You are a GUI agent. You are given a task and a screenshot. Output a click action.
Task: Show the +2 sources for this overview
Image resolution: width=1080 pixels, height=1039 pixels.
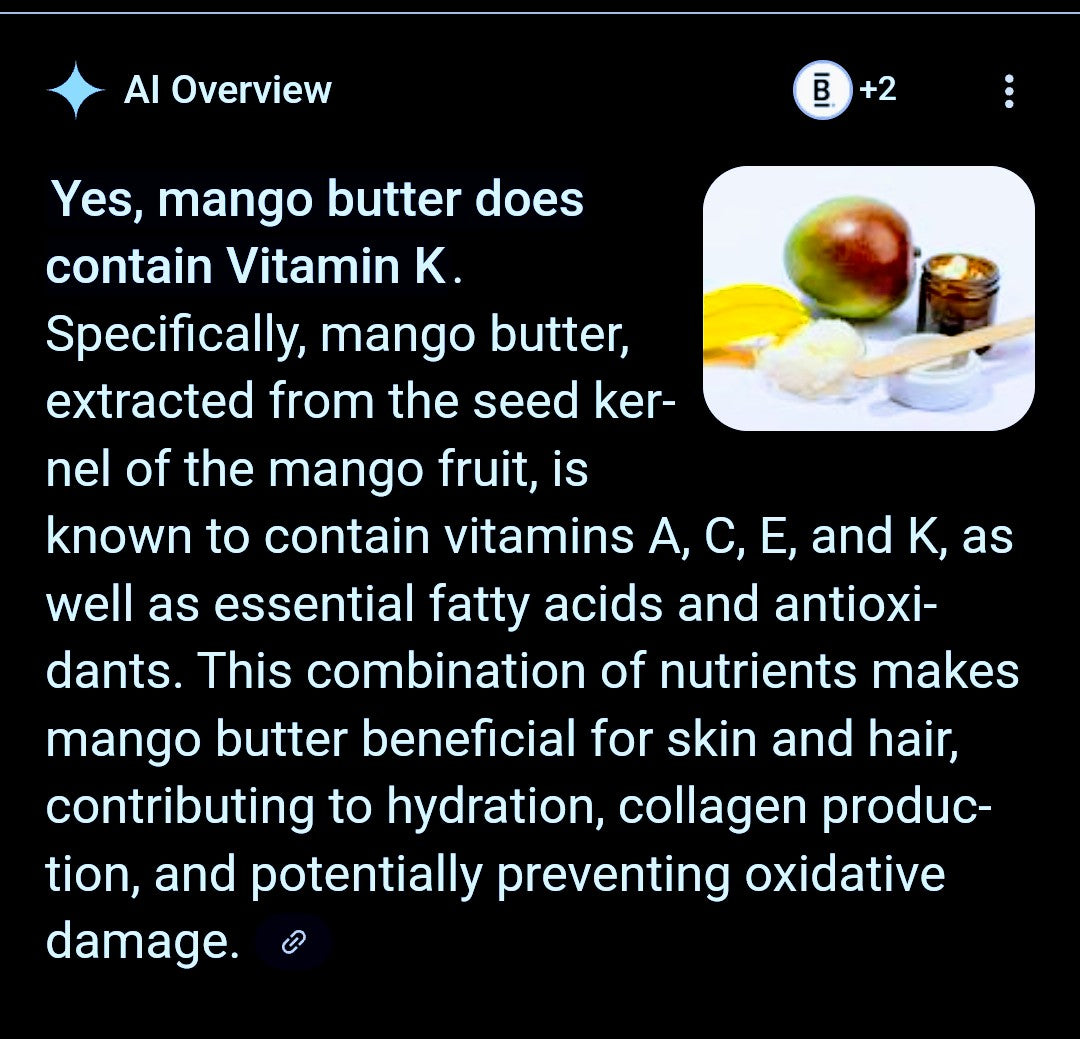[846, 91]
